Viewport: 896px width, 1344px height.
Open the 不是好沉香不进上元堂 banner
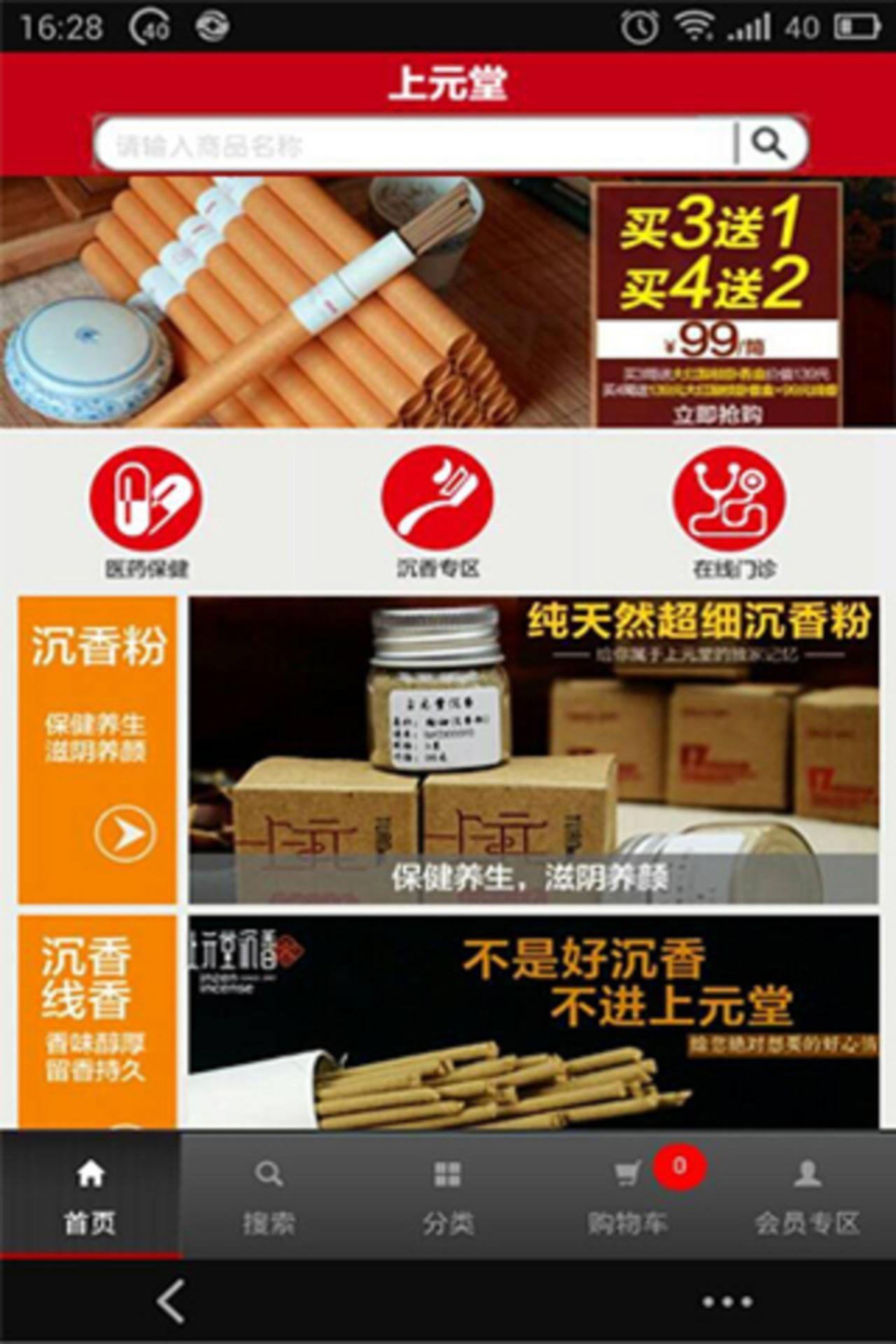tap(533, 1022)
